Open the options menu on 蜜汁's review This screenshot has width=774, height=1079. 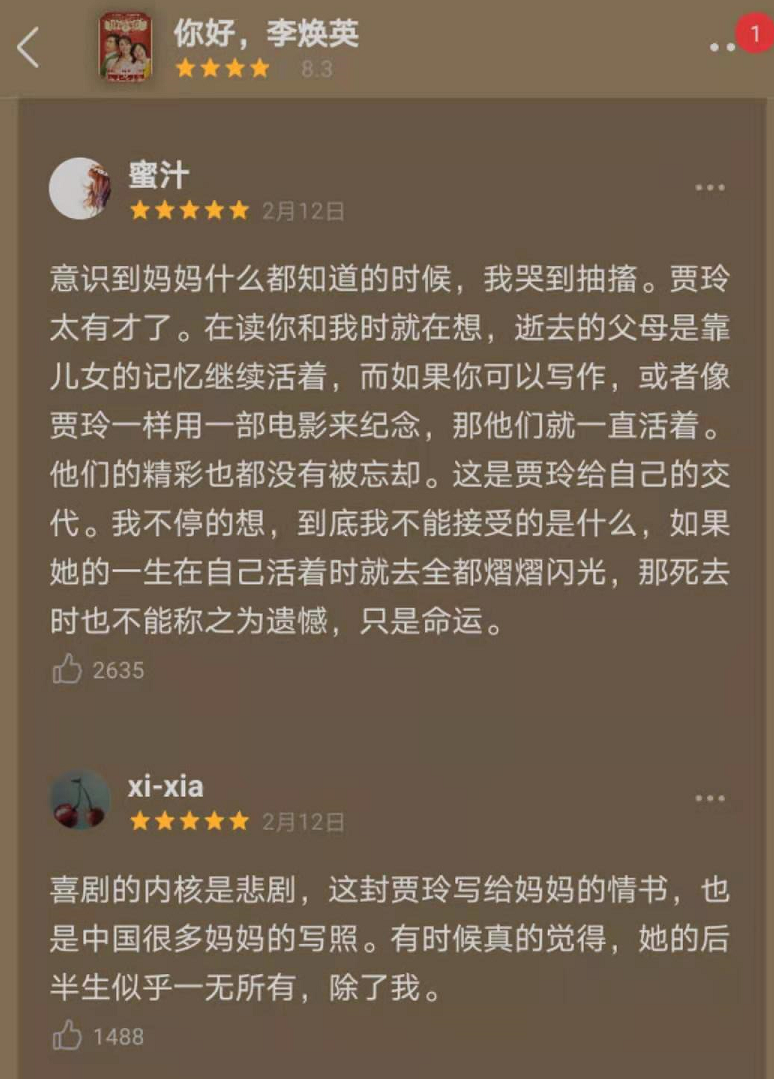(x=710, y=188)
